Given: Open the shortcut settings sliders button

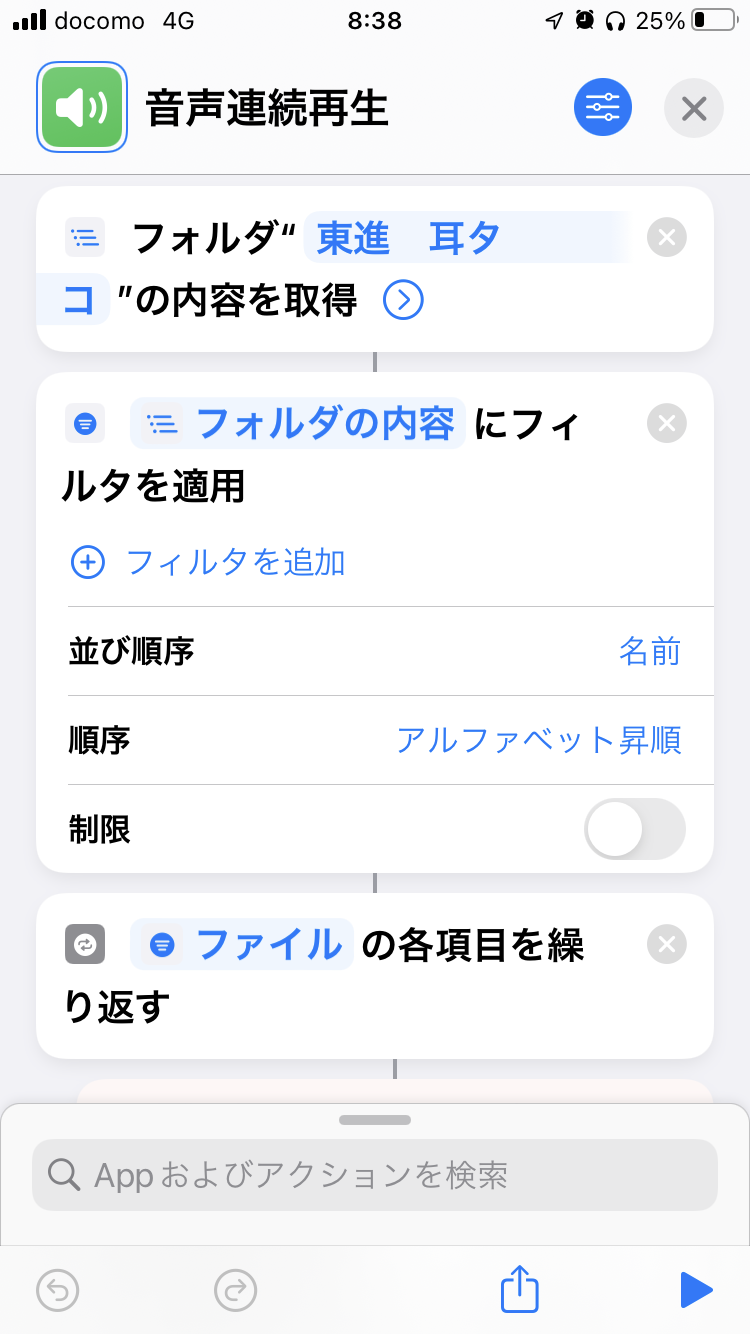Looking at the screenshot, I should pyautogui.click(x=603, y=107).
